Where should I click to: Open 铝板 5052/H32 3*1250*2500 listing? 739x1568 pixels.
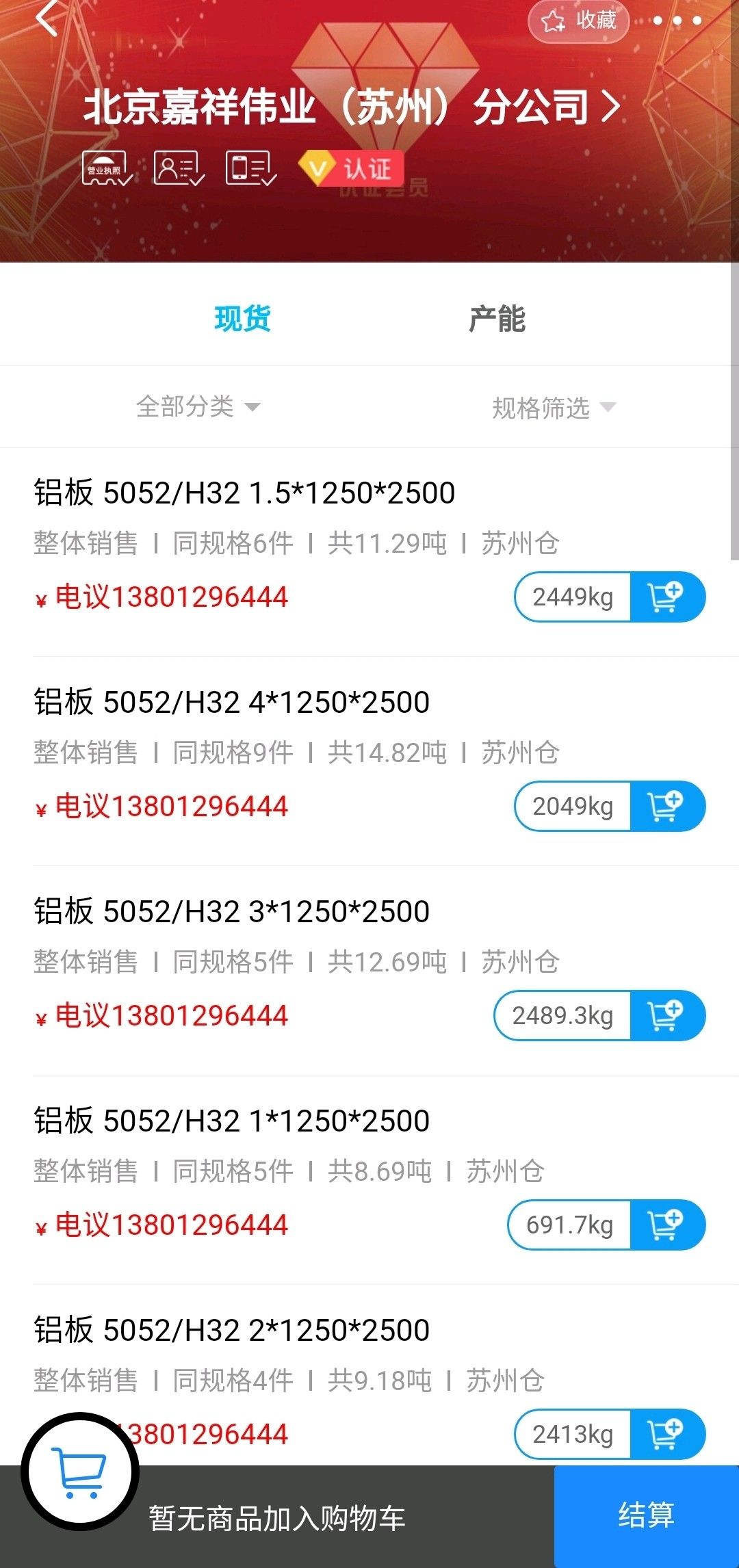point(232,911)
